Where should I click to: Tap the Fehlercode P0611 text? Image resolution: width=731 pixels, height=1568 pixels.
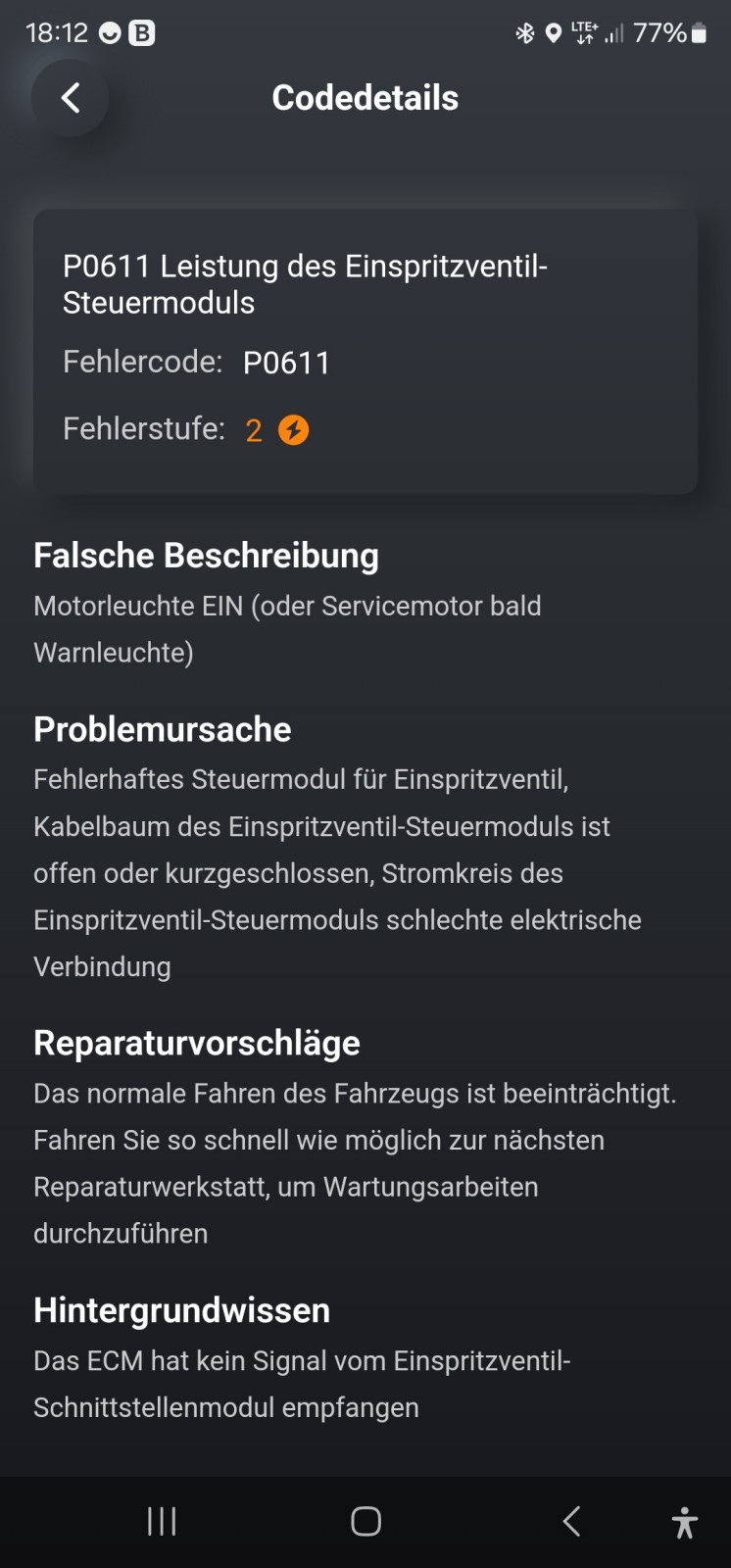(196, 362)
